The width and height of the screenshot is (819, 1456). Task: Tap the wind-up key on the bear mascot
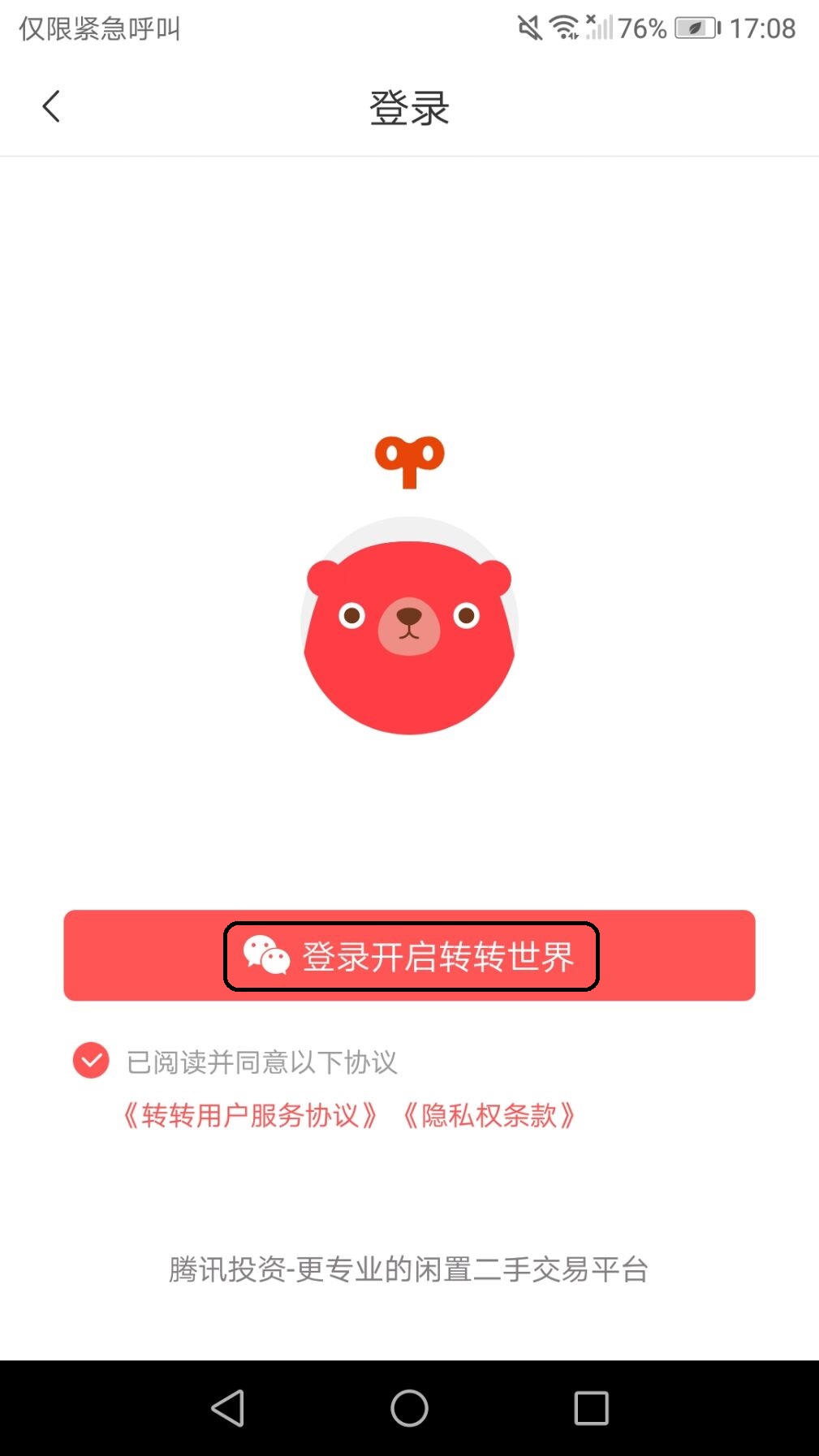pyautogui.click(x=411, y=463)
